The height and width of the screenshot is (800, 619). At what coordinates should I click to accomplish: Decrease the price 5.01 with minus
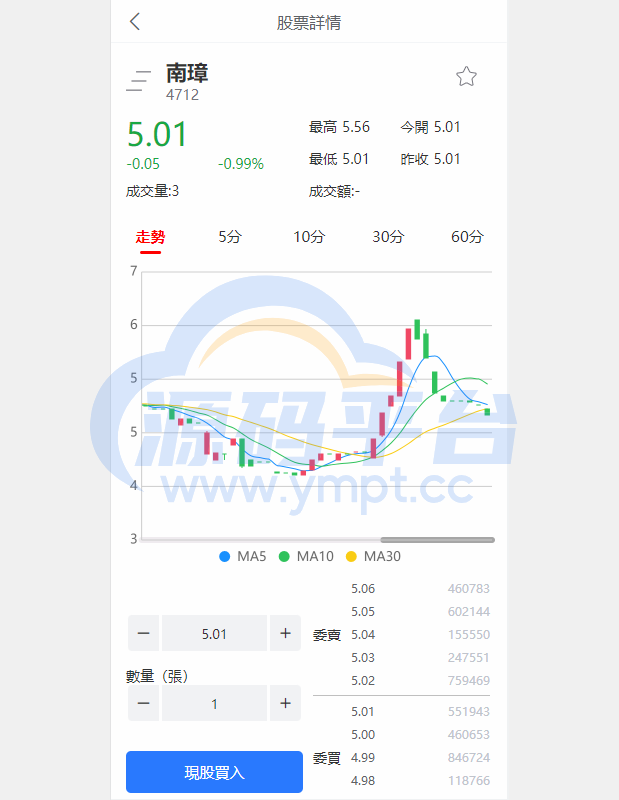pyautogui.click(x=143, y=633)
